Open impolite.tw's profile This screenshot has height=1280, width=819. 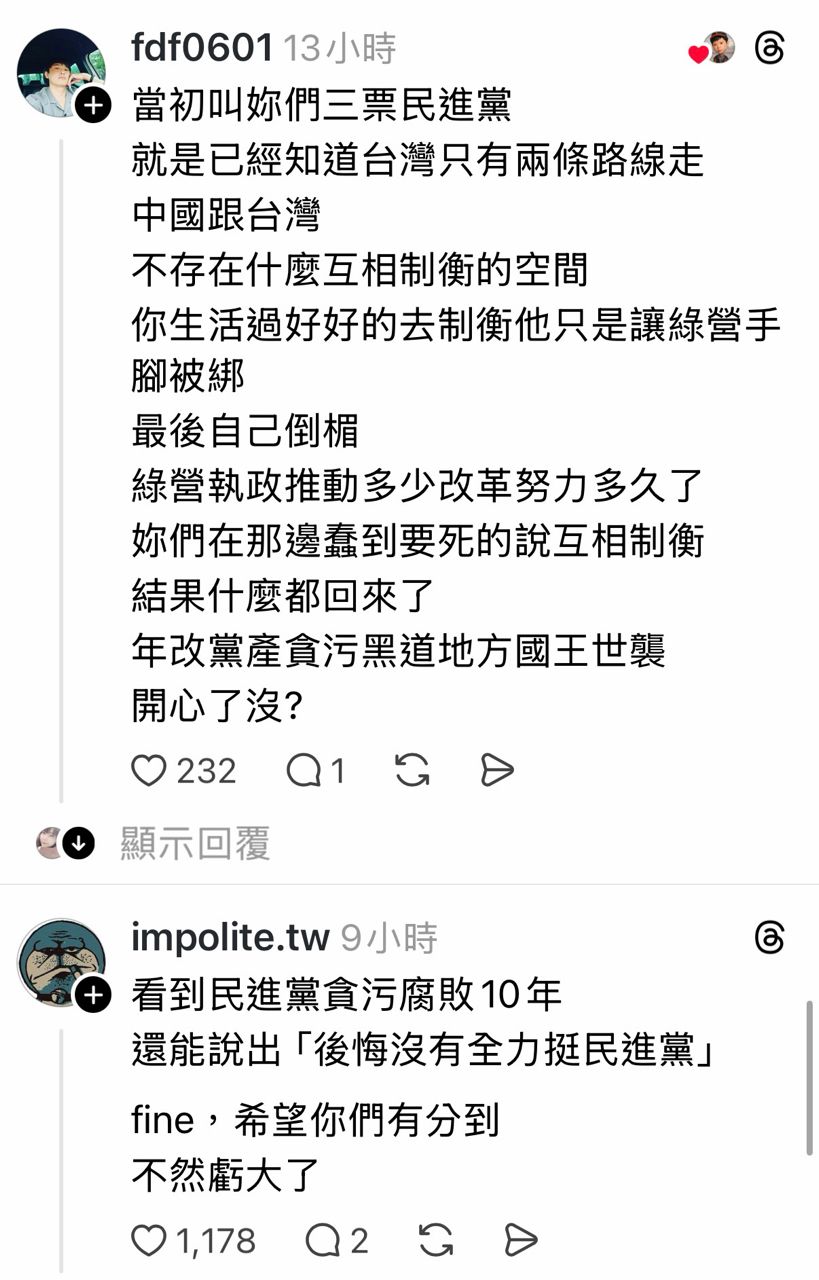click(230, 937)
